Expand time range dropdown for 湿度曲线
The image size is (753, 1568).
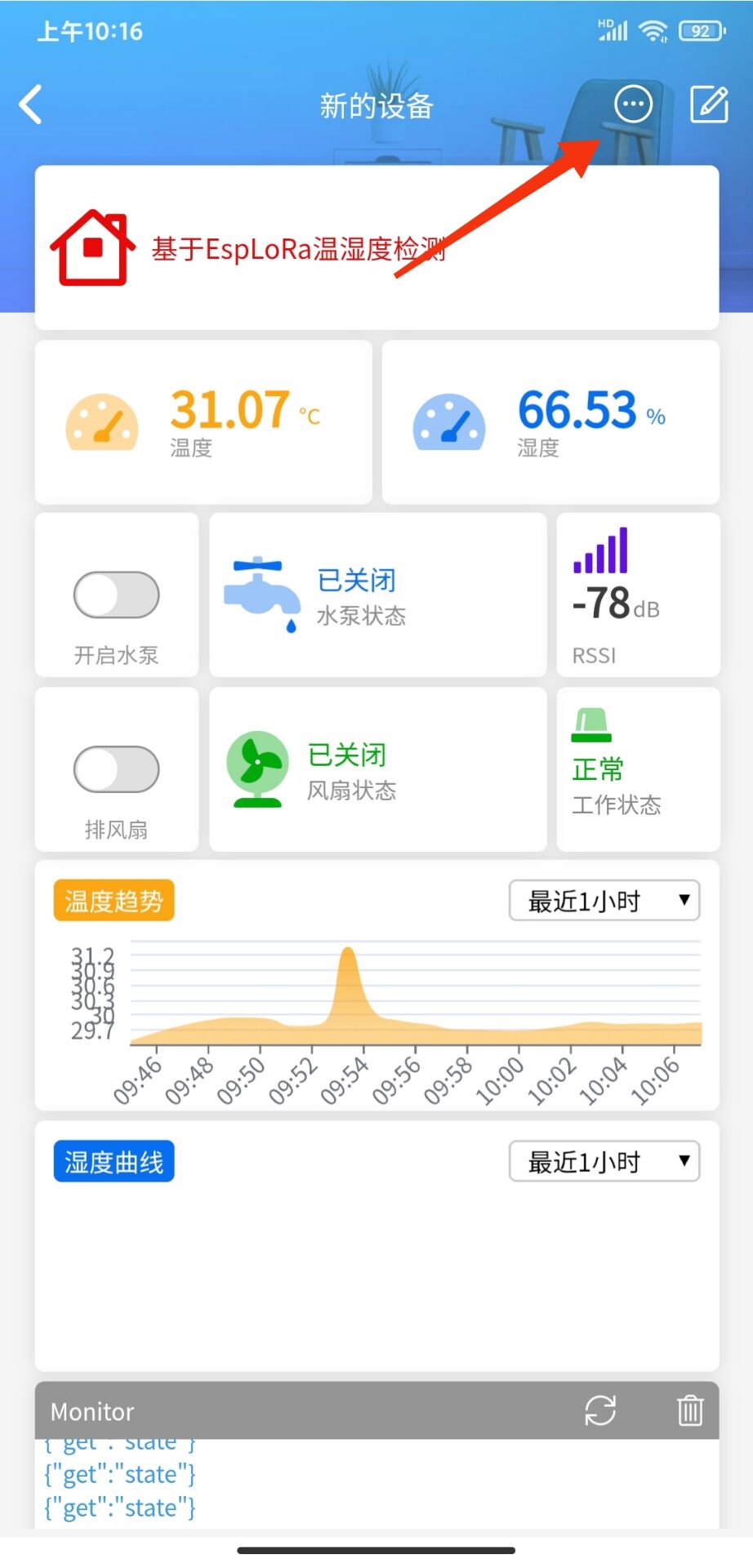click(x=604, y=1161)
